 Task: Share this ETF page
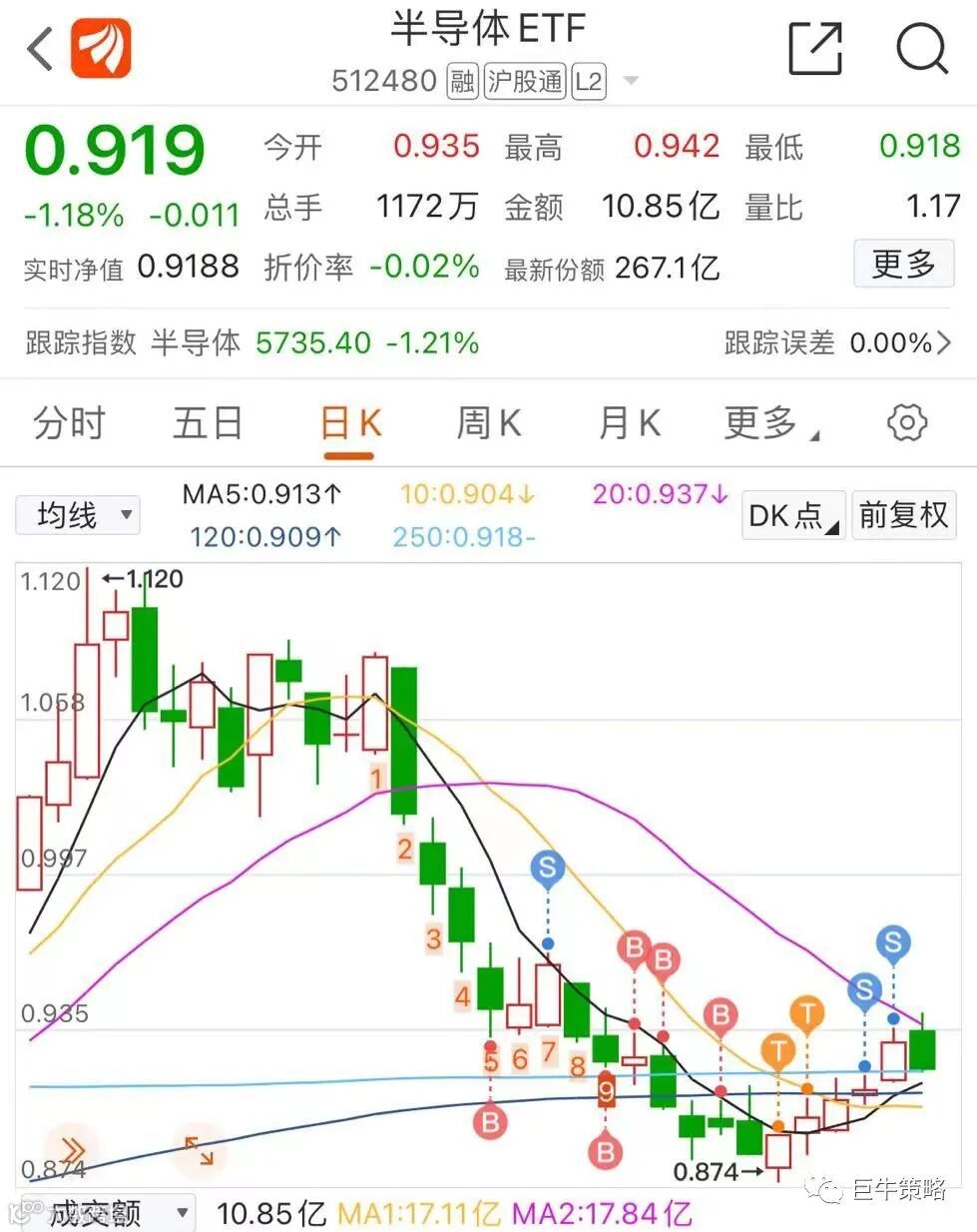pos(815,47)
